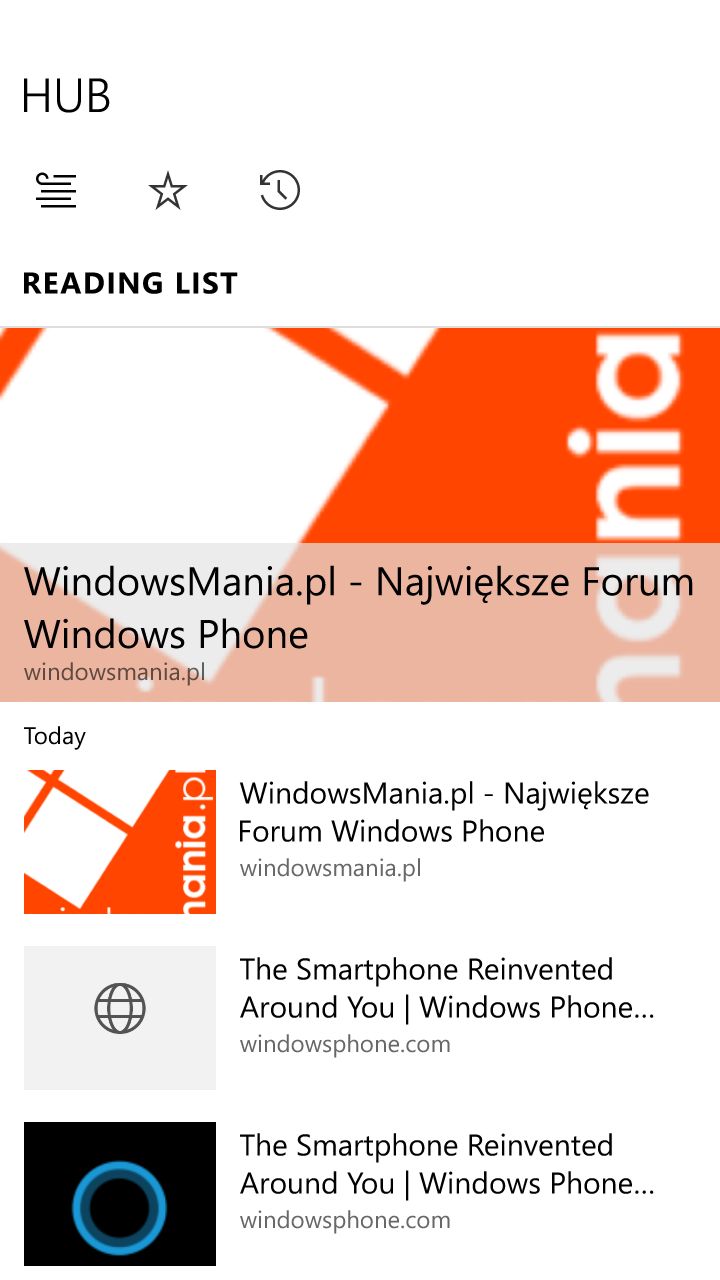Open the favorites star tab
The width and height of the screenshot is (720, 1280).
[x=168, y=190]
